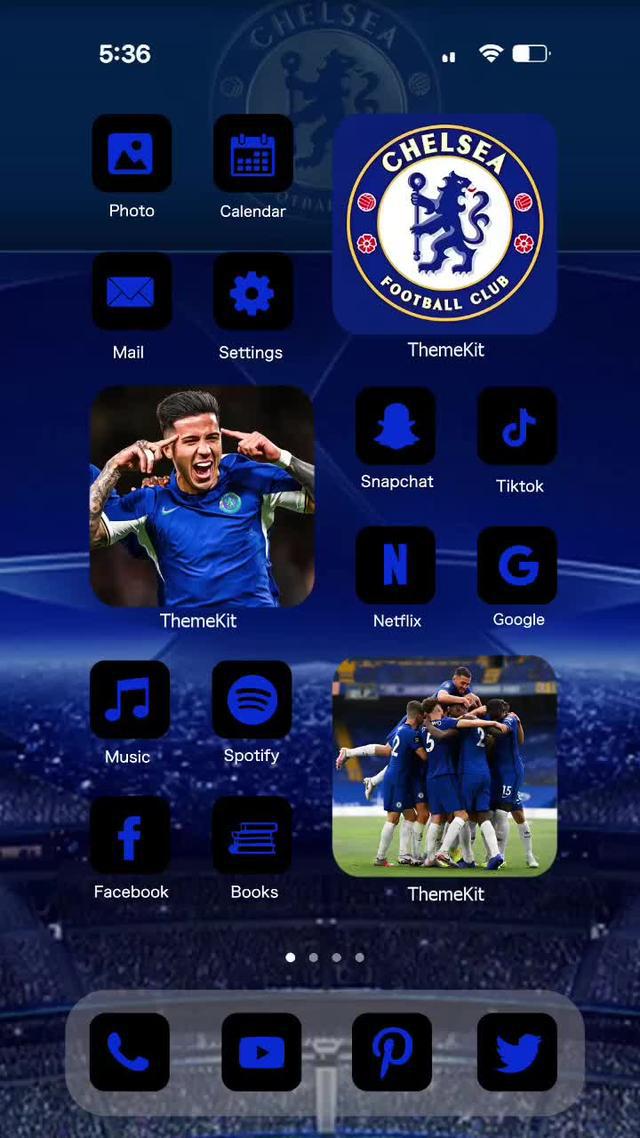Image resolution: width=640 pixels, height=1138 pixels.
Task: Open the Phone app in the dock
Action: (130, 1052)
